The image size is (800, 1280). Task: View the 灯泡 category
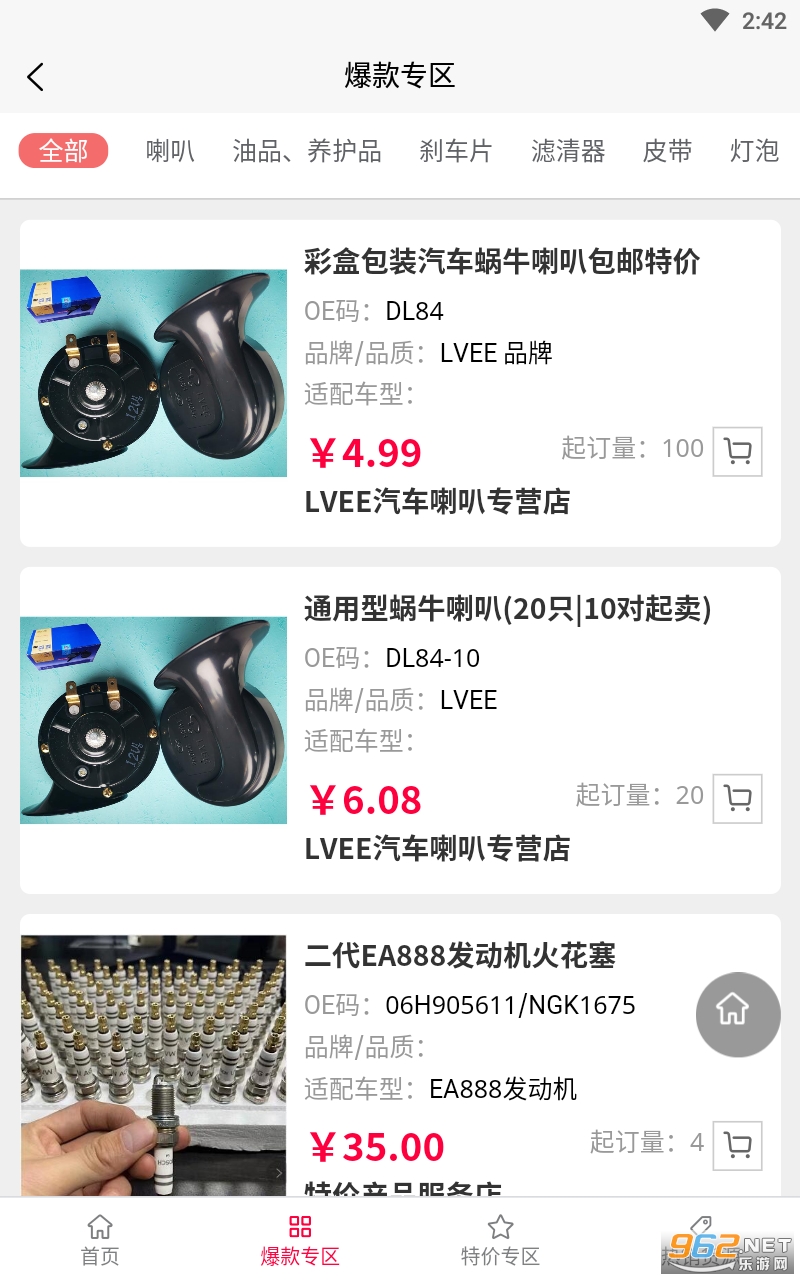pyautogui.click(x=754, y=151)
